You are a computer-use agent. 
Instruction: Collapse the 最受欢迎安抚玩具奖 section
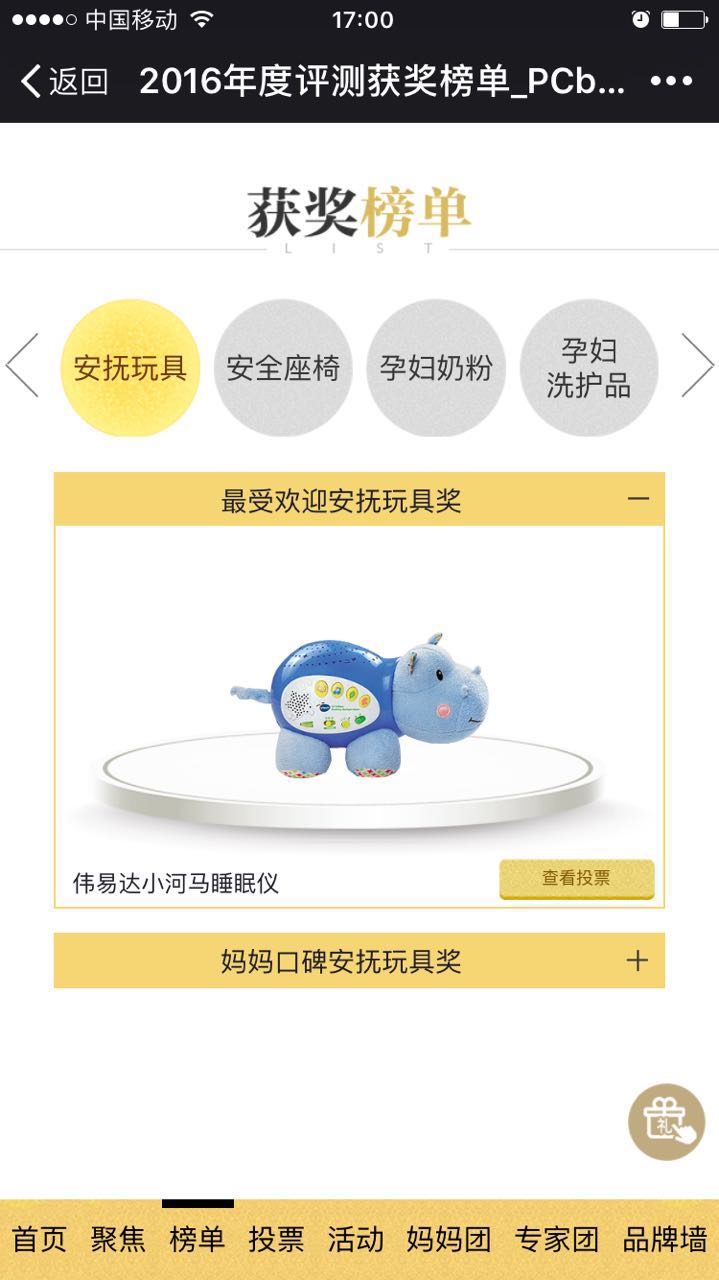638,499
